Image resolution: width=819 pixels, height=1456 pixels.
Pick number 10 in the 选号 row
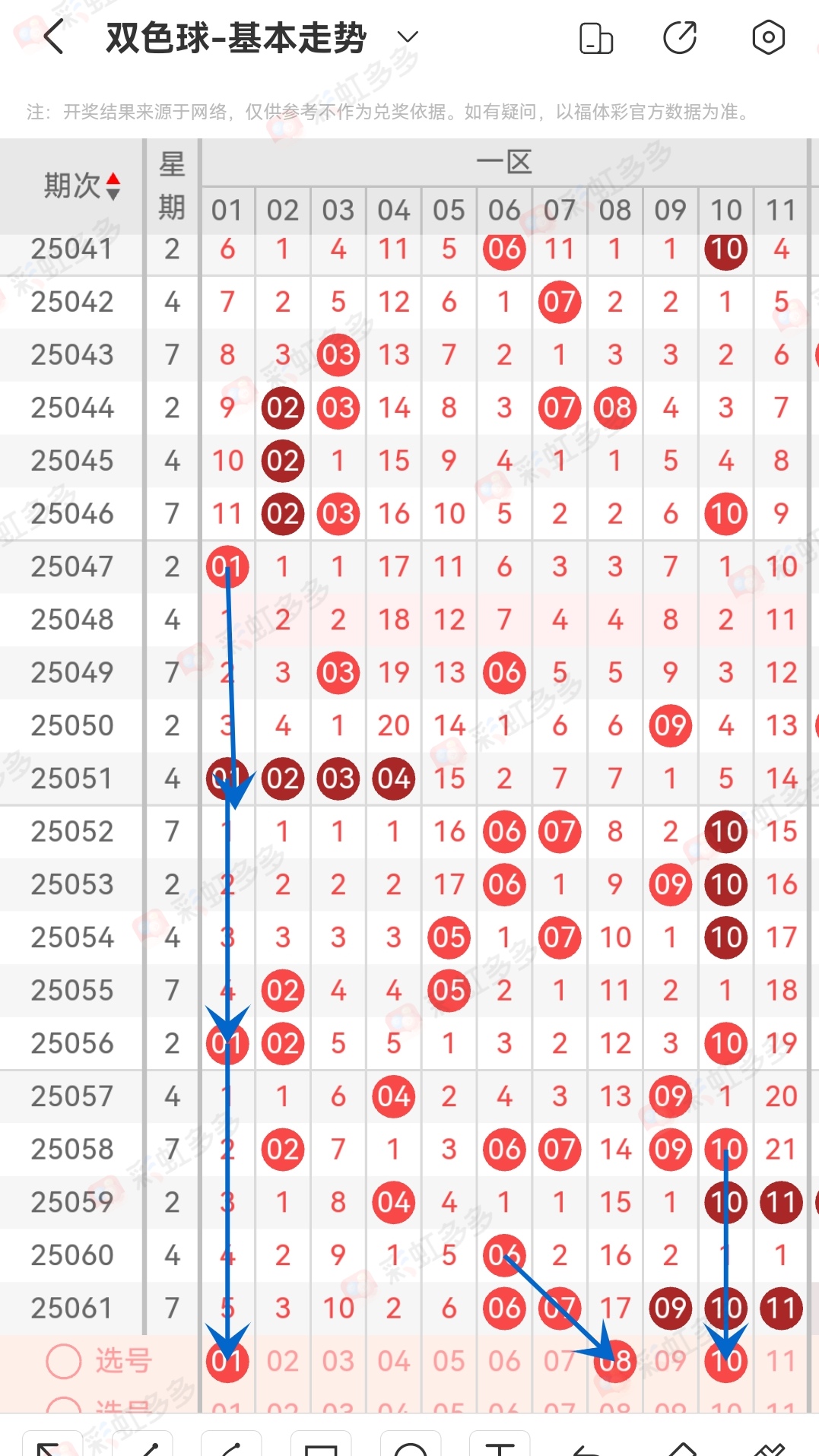point(726,1361)
